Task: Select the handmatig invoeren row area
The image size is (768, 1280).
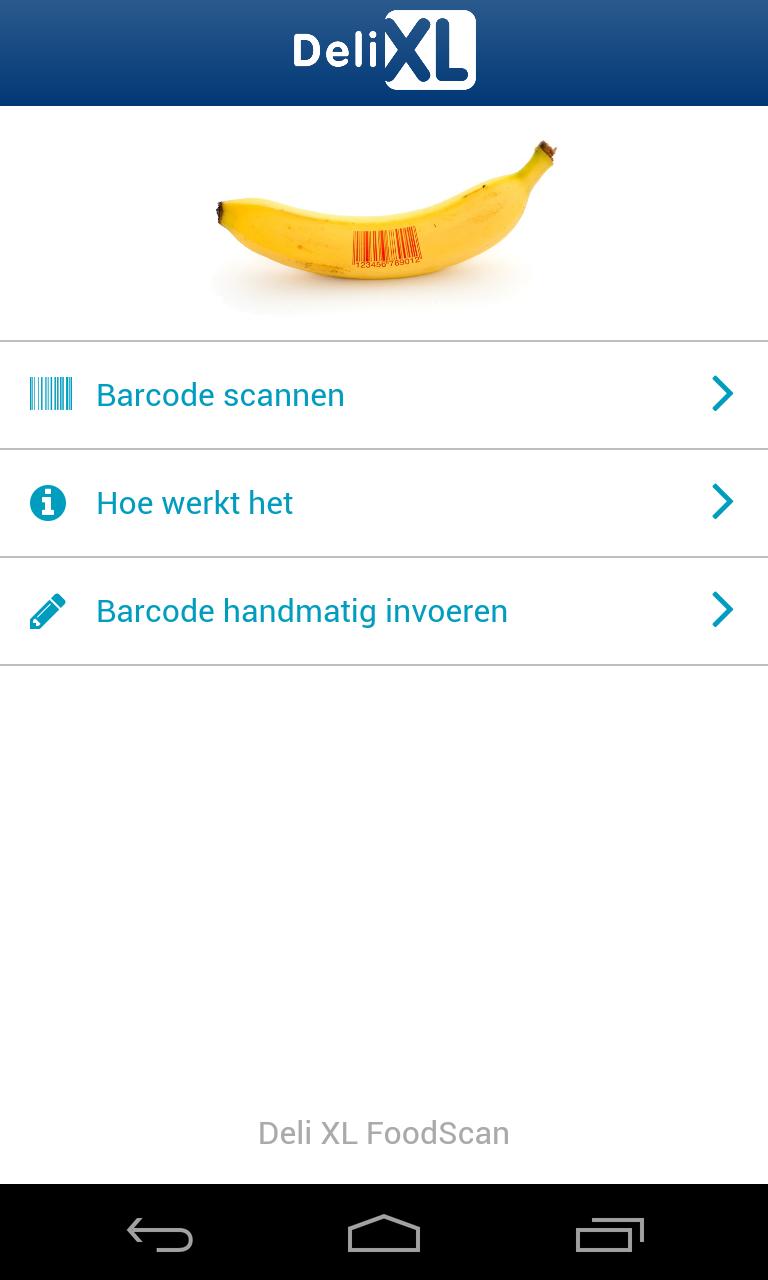Action: pyautogui.click(x=384, y=610)
